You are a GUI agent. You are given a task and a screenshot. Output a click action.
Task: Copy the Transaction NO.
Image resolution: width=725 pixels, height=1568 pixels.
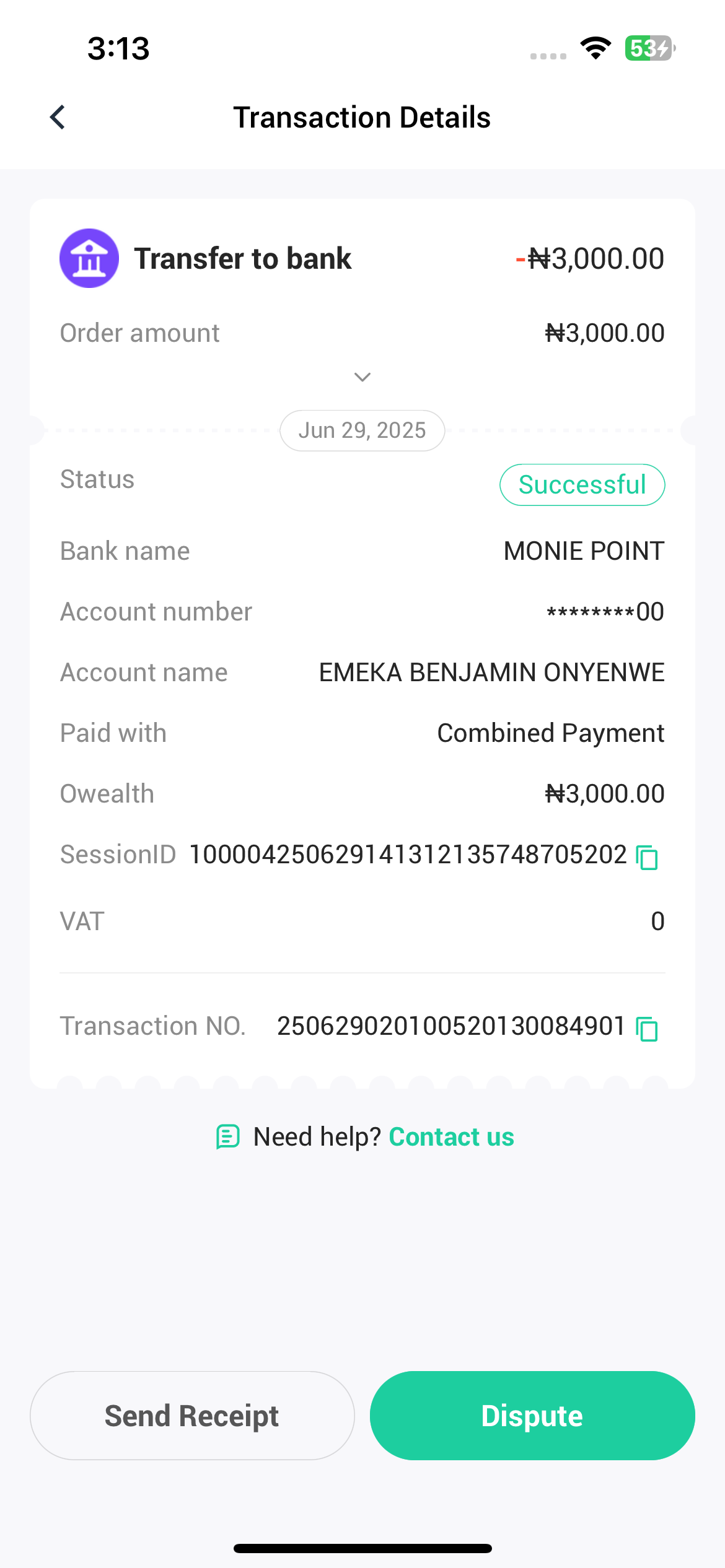[648, 1029]
